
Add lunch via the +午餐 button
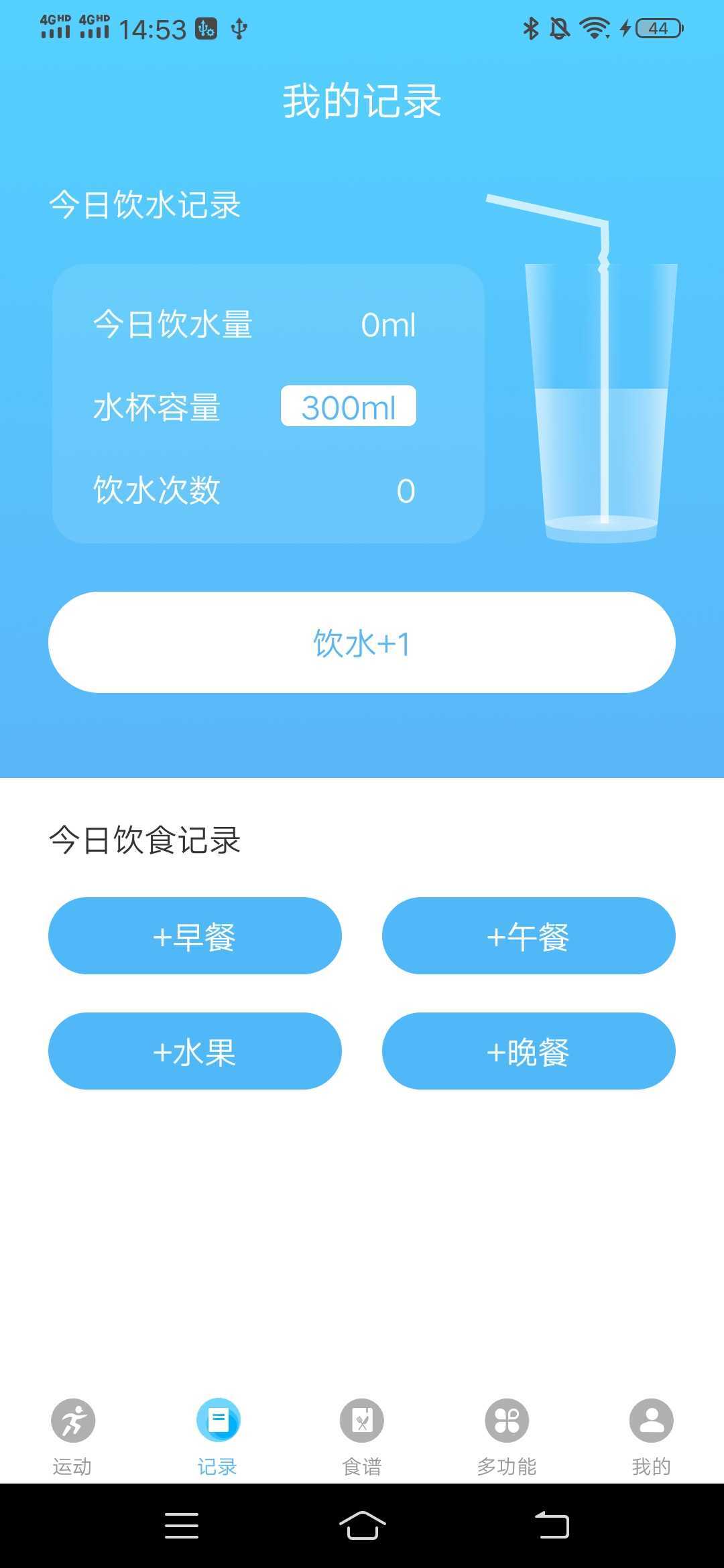529,935
